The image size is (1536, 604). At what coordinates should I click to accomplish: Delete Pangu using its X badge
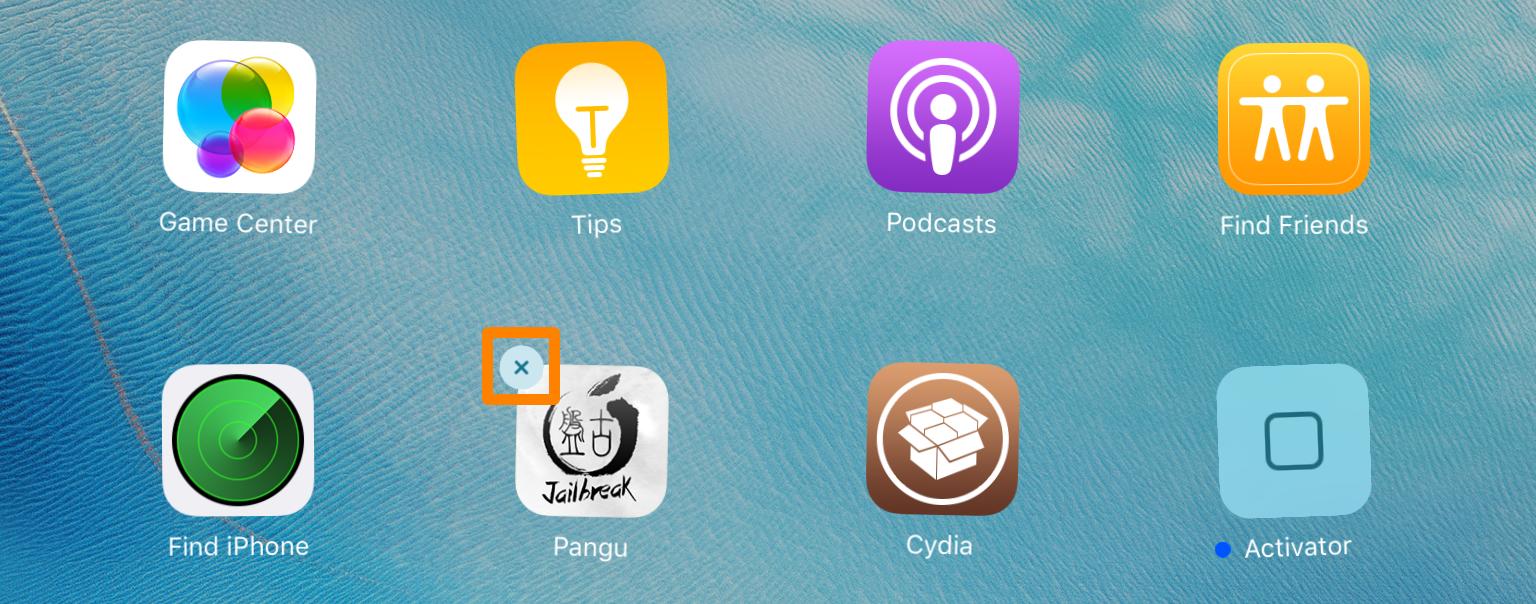pos(521,367)
